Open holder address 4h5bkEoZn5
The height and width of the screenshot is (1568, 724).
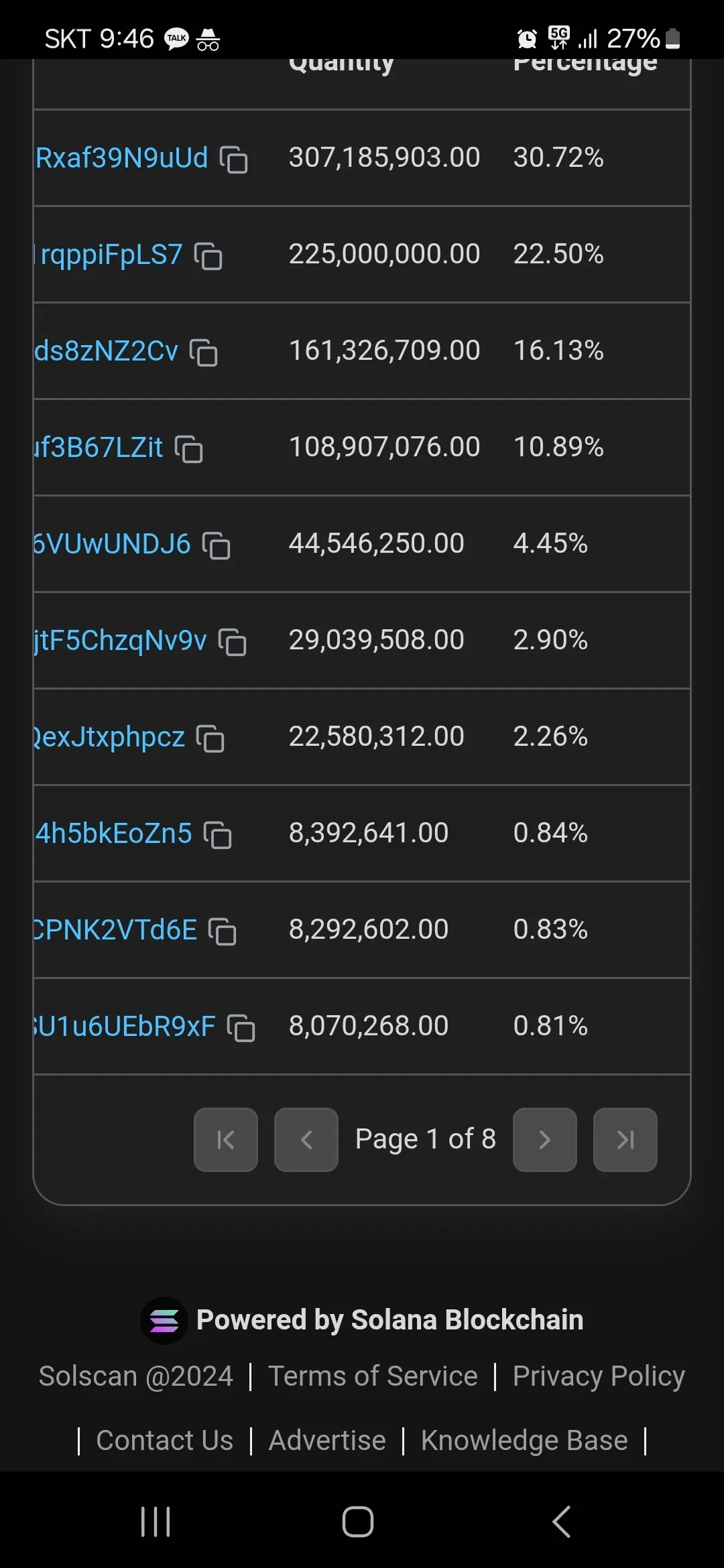pos(114,834)
